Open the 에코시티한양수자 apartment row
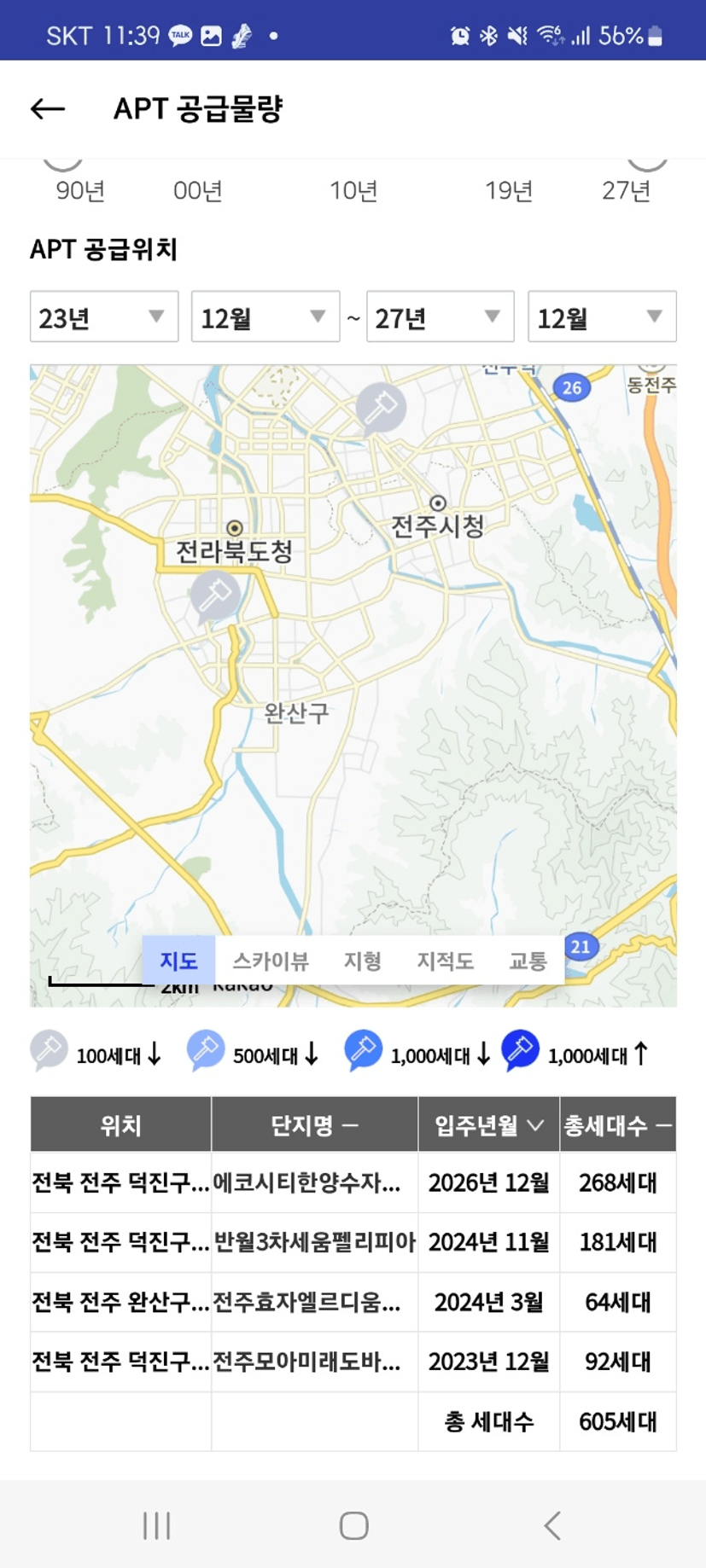The width and height of the screenshot is (706, 1568). [353, 1183]
